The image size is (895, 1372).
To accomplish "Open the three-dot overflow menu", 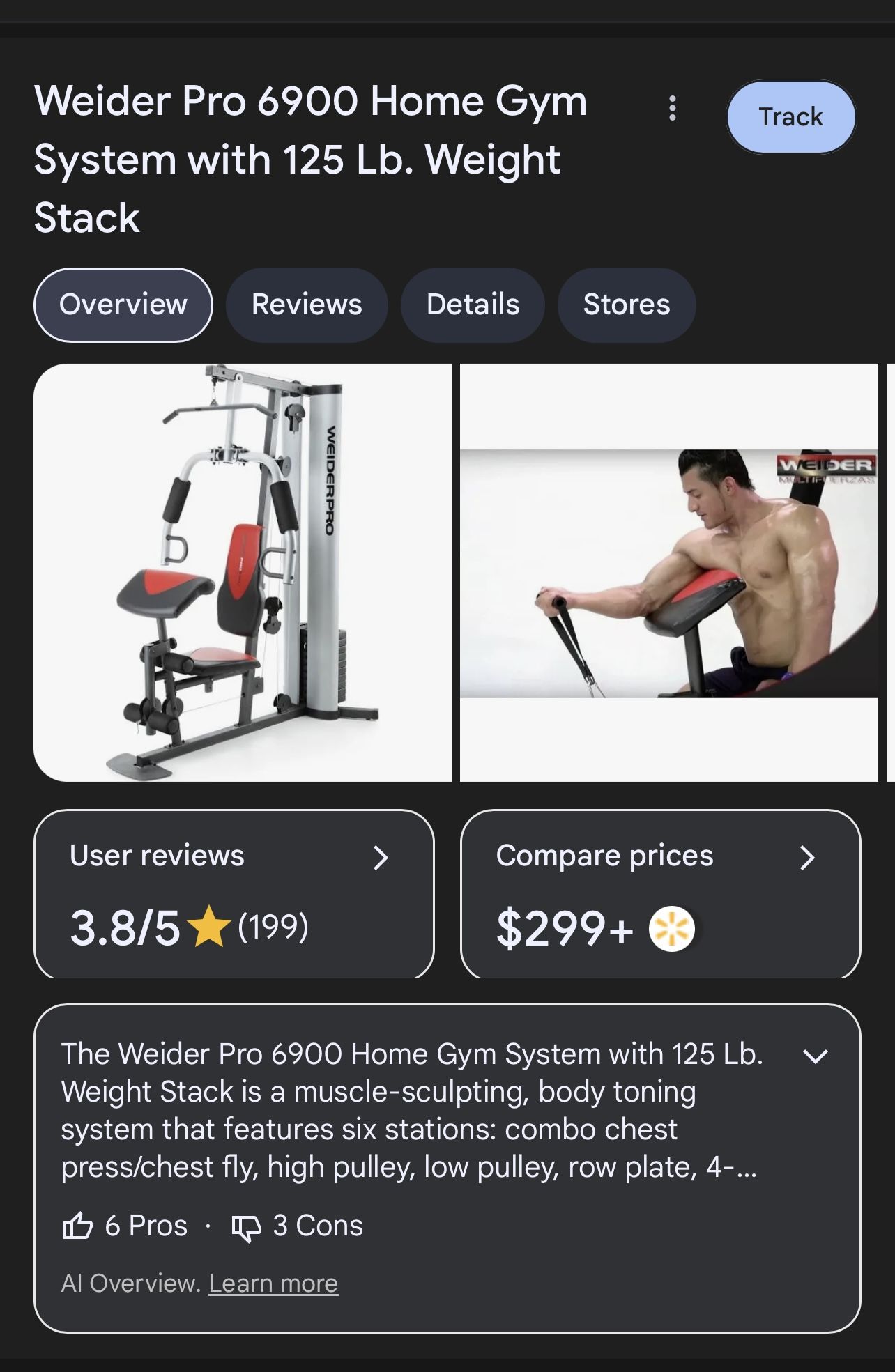I will point(672,109).
